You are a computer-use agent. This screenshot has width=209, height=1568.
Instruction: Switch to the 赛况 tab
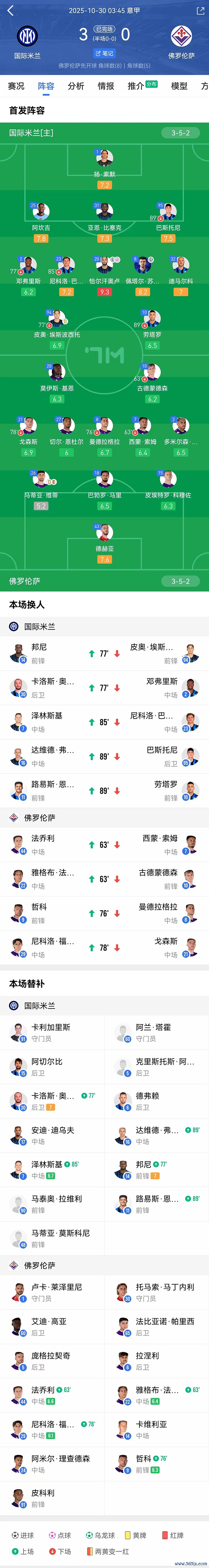point(16,86)
